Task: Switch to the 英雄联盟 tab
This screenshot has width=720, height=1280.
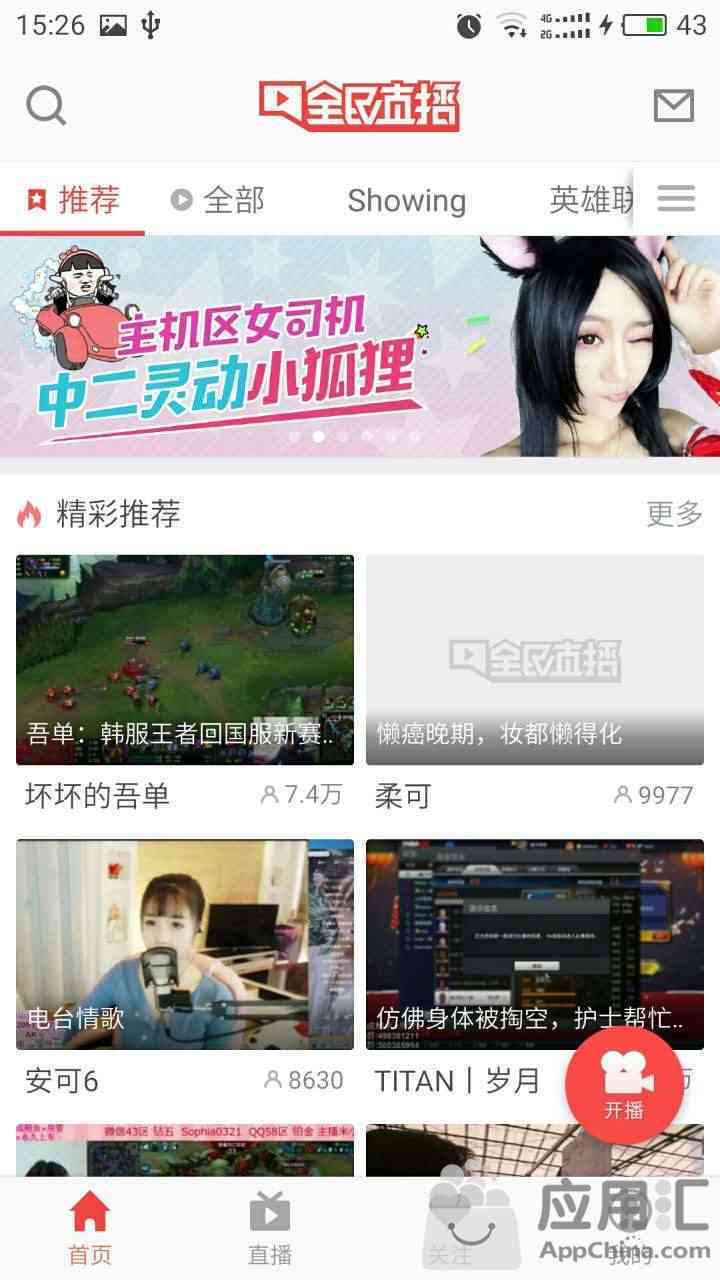Action: 592,200
